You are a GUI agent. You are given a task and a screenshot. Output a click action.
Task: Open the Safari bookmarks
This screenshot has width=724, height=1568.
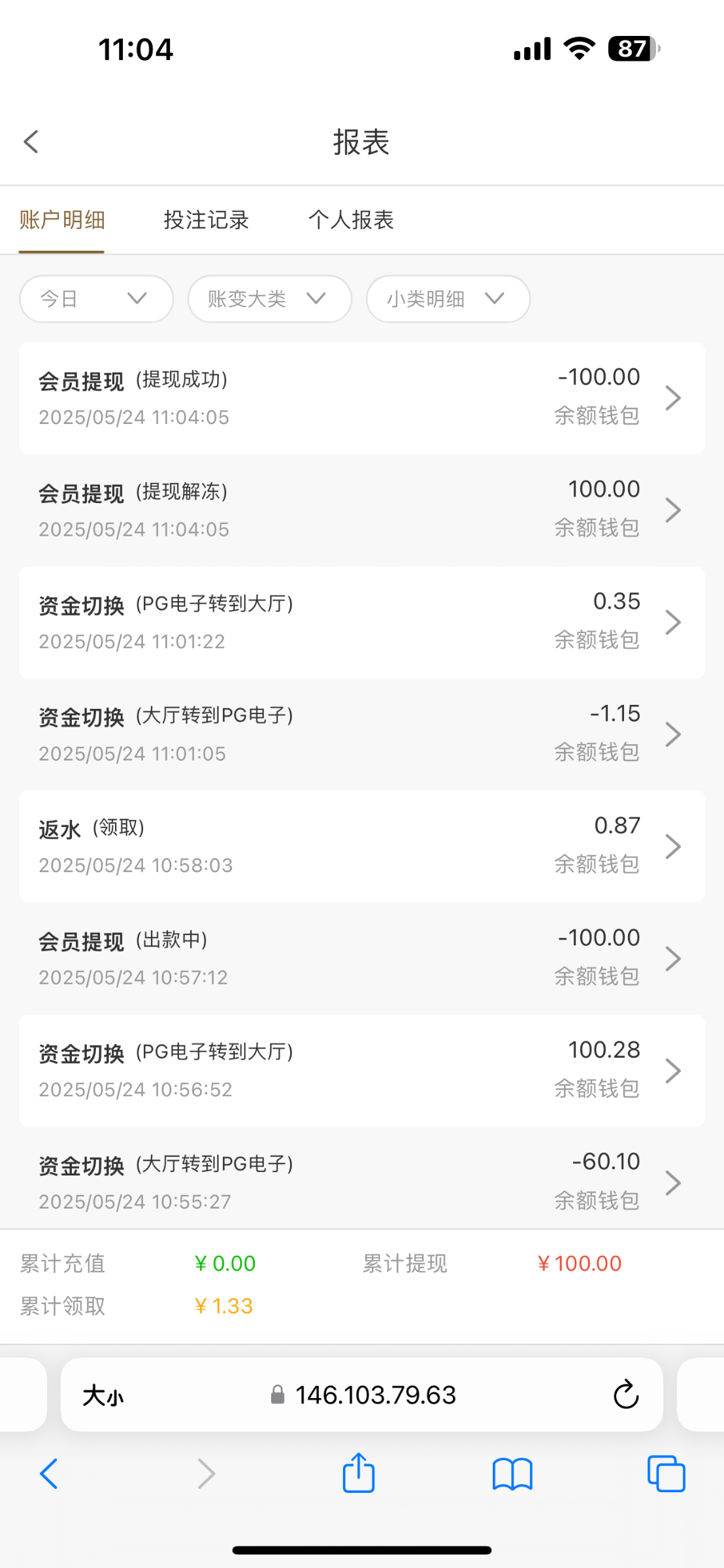pyautogui.click(x=513, y=1475)
